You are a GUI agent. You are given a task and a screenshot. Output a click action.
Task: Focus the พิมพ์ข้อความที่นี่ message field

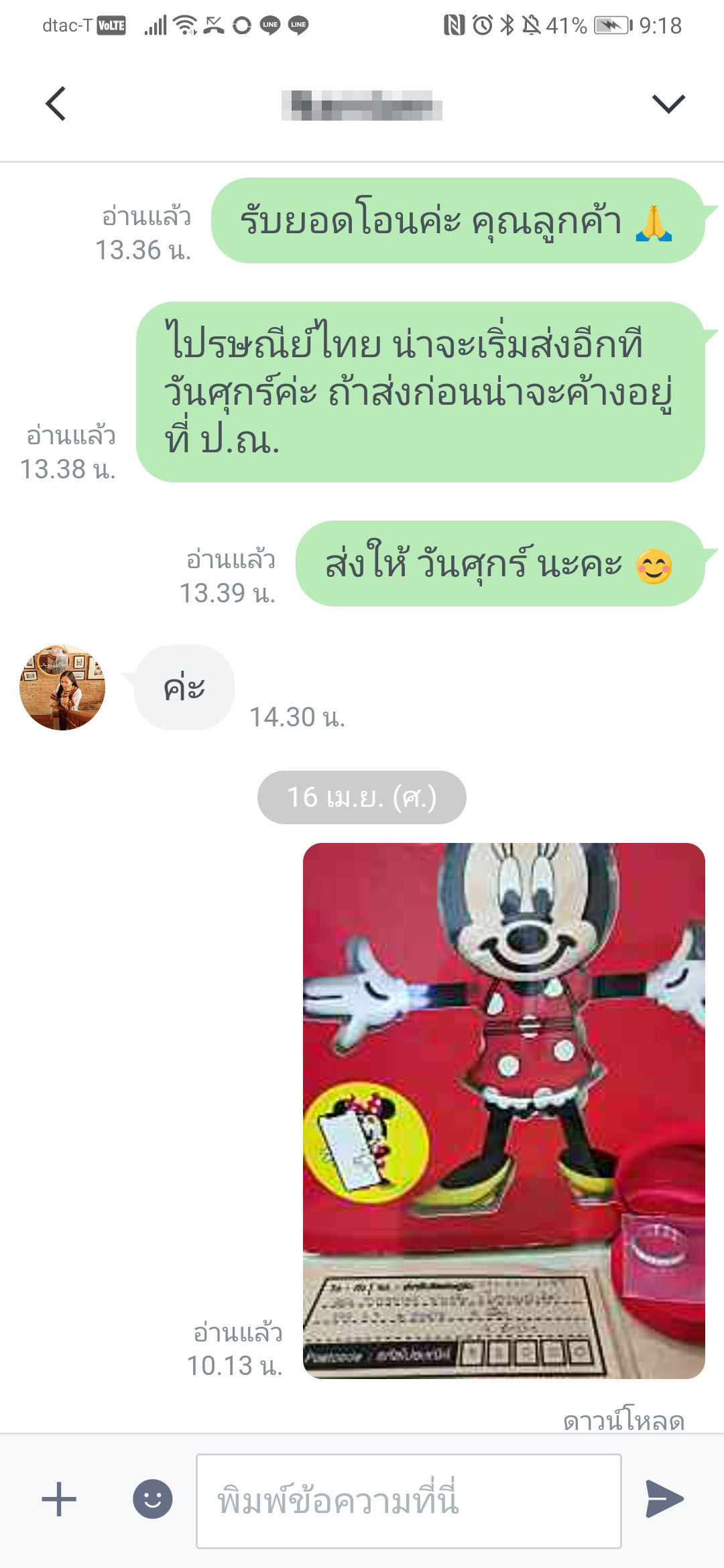point(409,1501)
